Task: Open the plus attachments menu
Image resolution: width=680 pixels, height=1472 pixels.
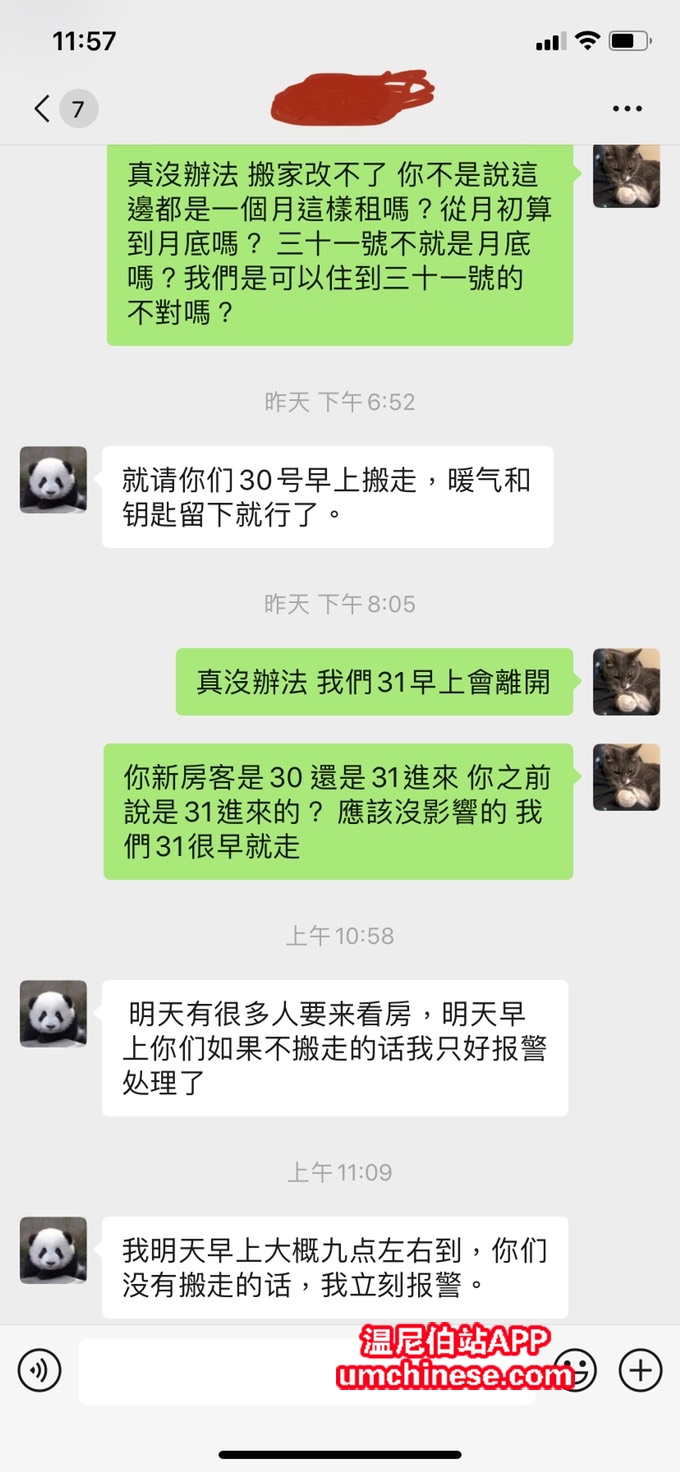Action: click(640, 1370)
